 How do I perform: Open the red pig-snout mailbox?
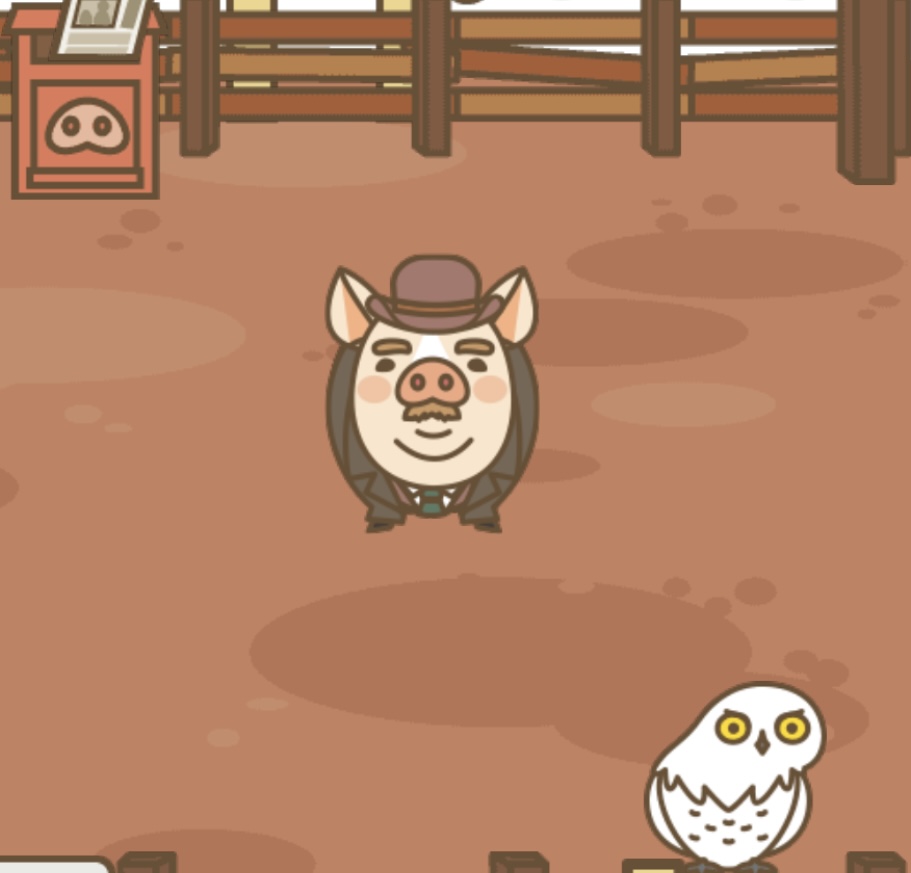point(86,120)
